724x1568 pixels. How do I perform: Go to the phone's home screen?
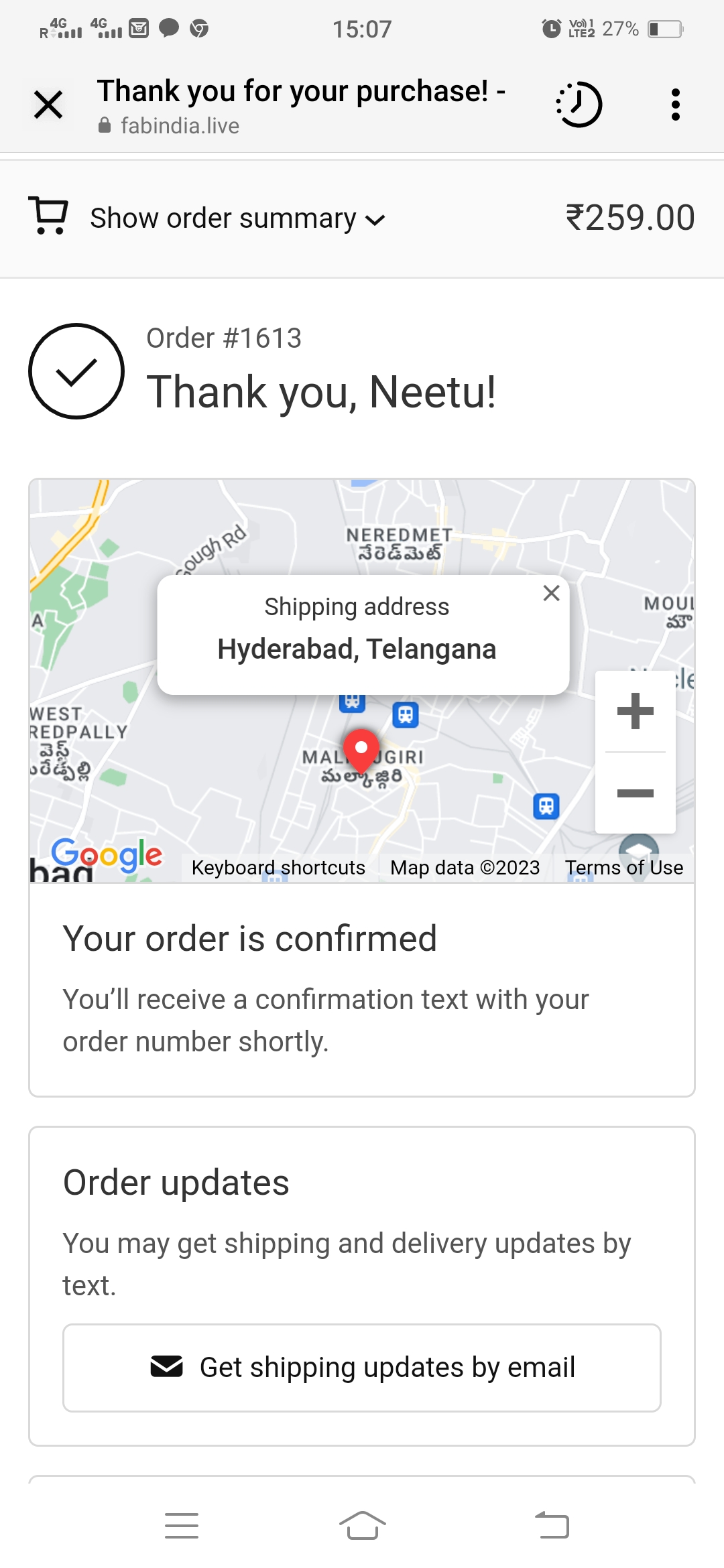[x=362, y=1526]
